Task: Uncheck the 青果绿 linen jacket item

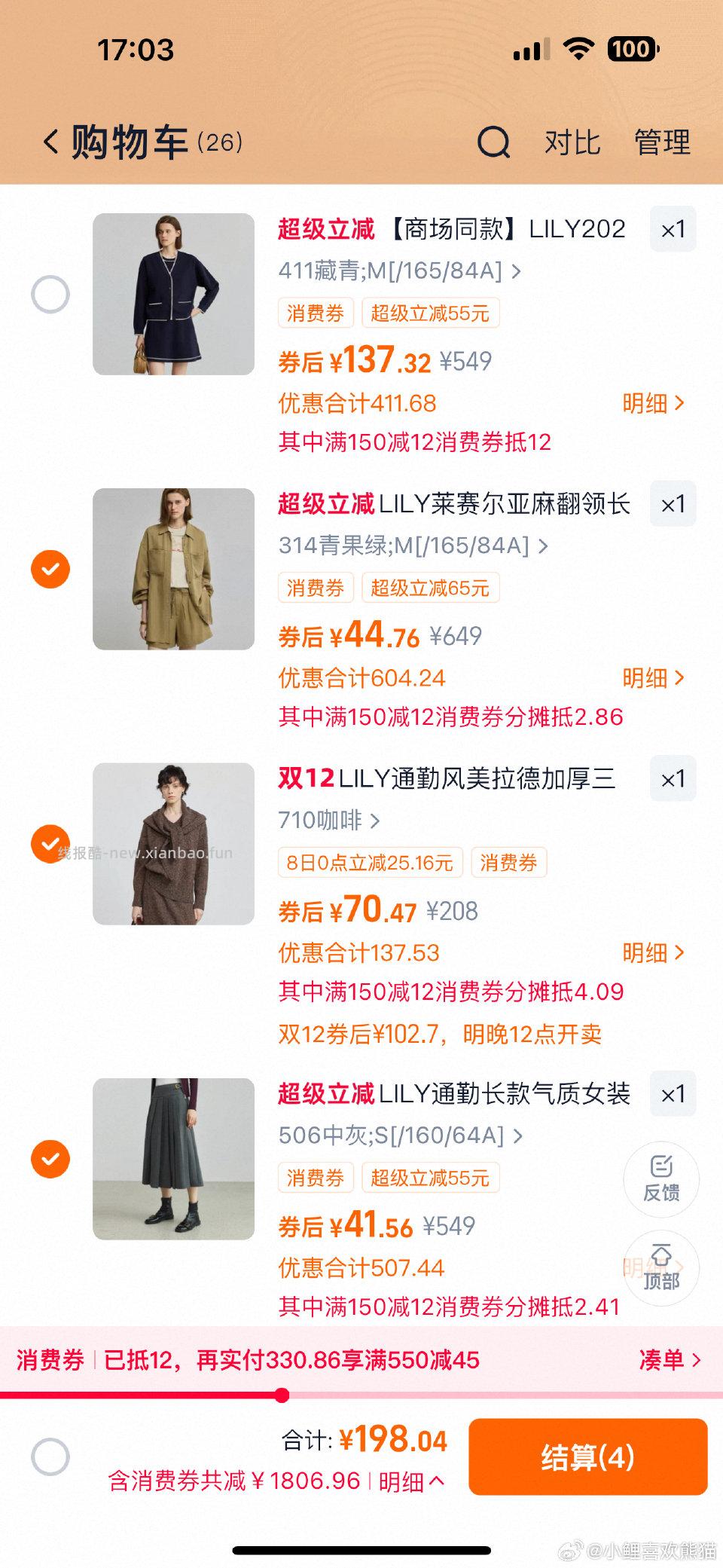Action: coord(50,569)
